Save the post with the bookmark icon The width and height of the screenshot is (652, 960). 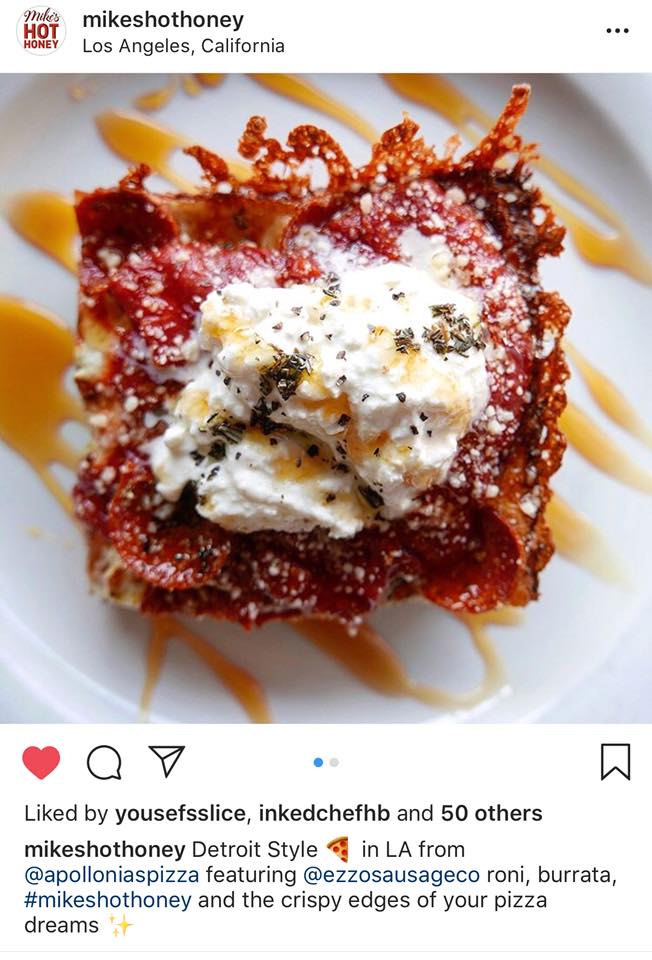tap(615, 762)
